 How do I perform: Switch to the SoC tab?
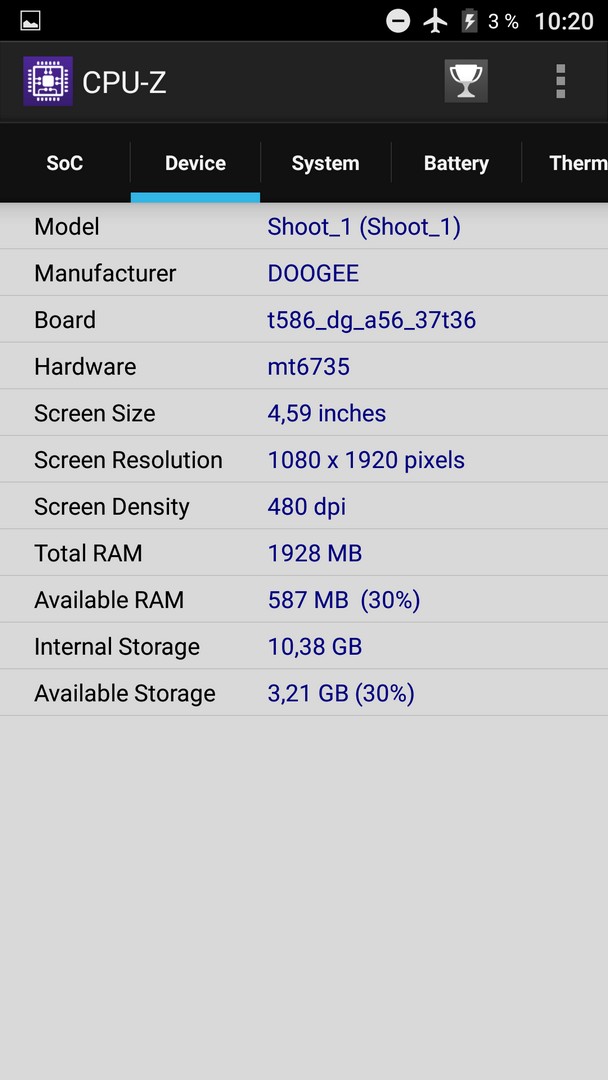(x=65, y=163)
